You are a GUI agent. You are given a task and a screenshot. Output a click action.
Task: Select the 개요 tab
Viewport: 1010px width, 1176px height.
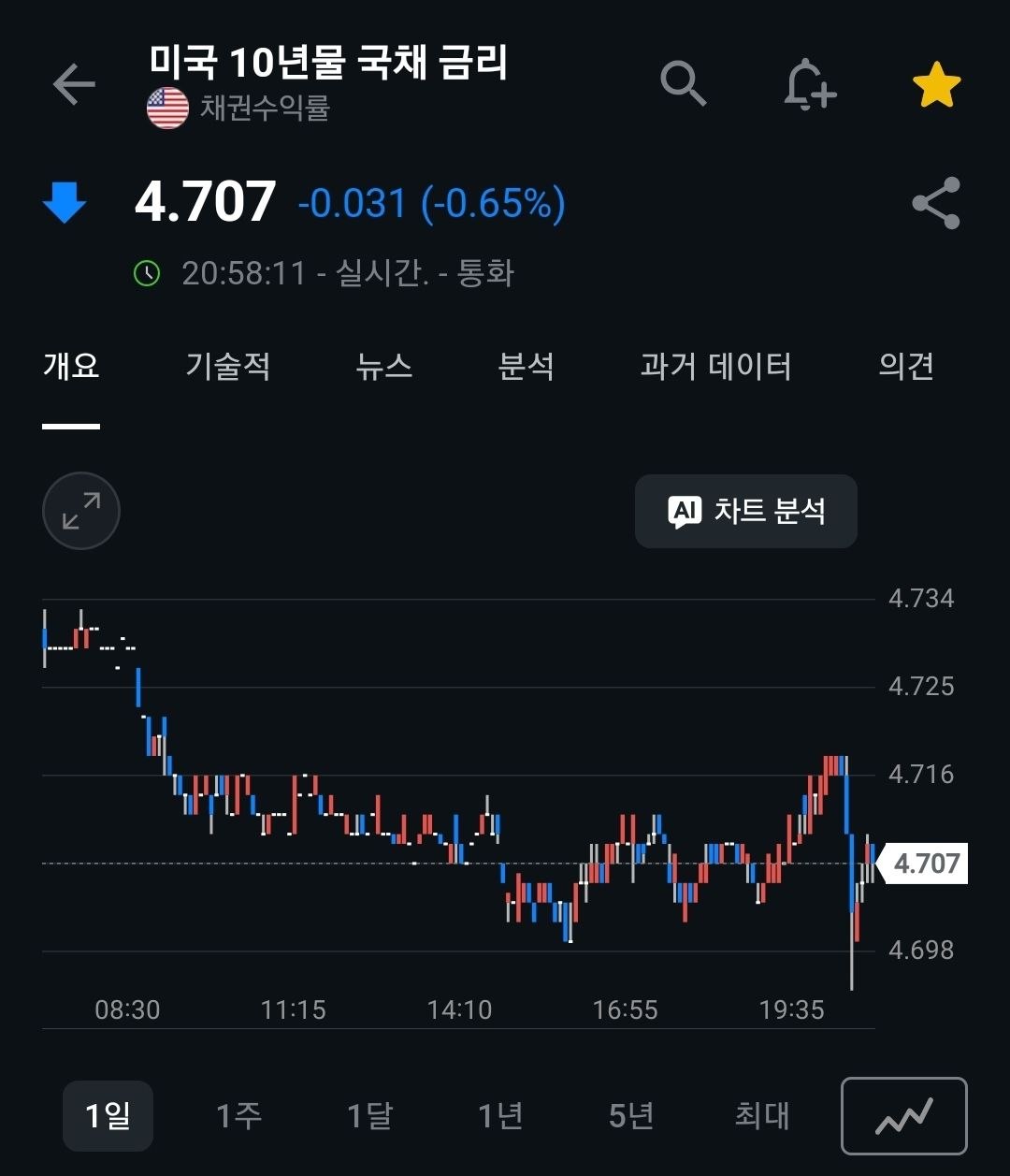[x=71, y=366]
